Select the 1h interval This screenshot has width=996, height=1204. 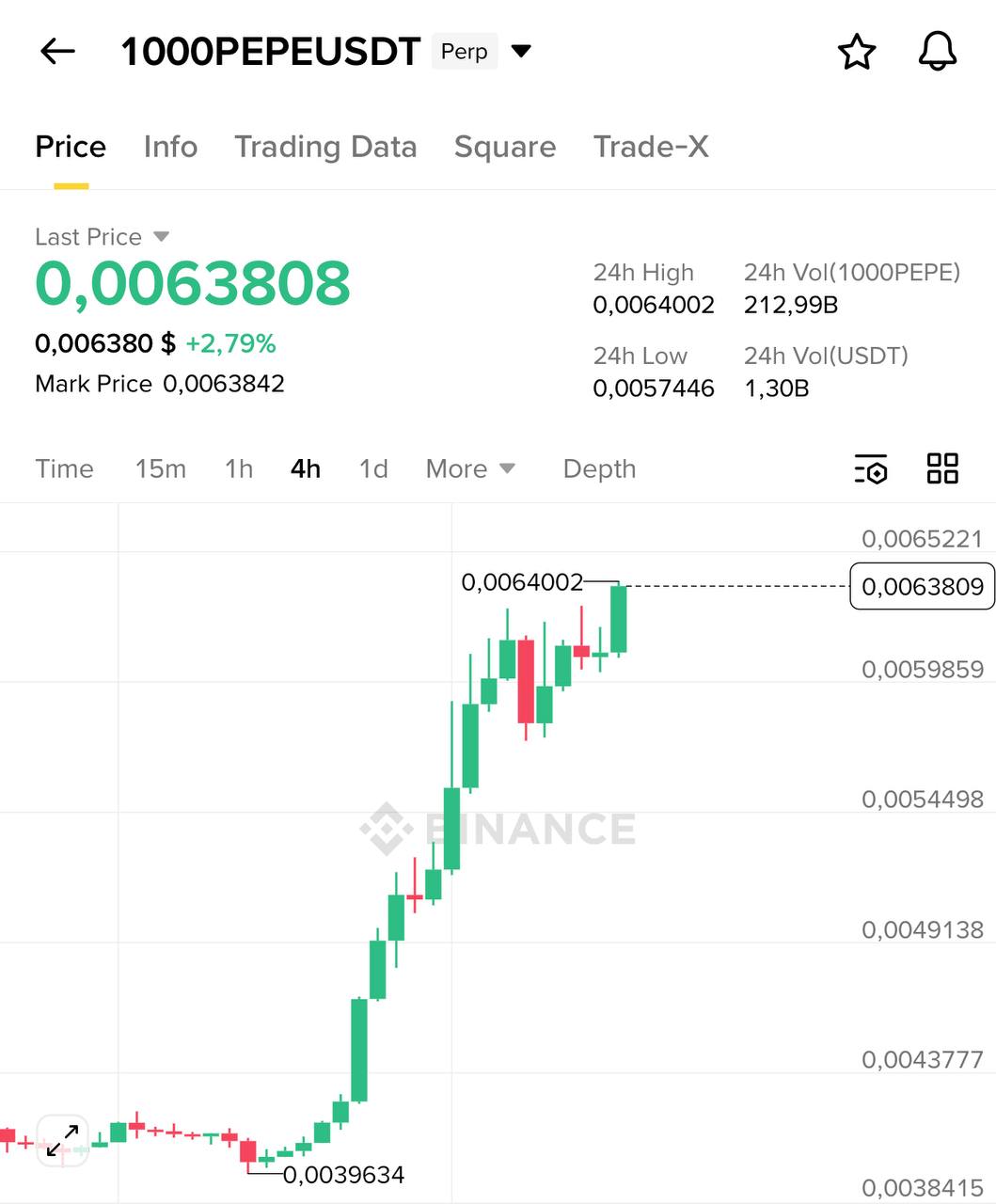pos(239,468)
